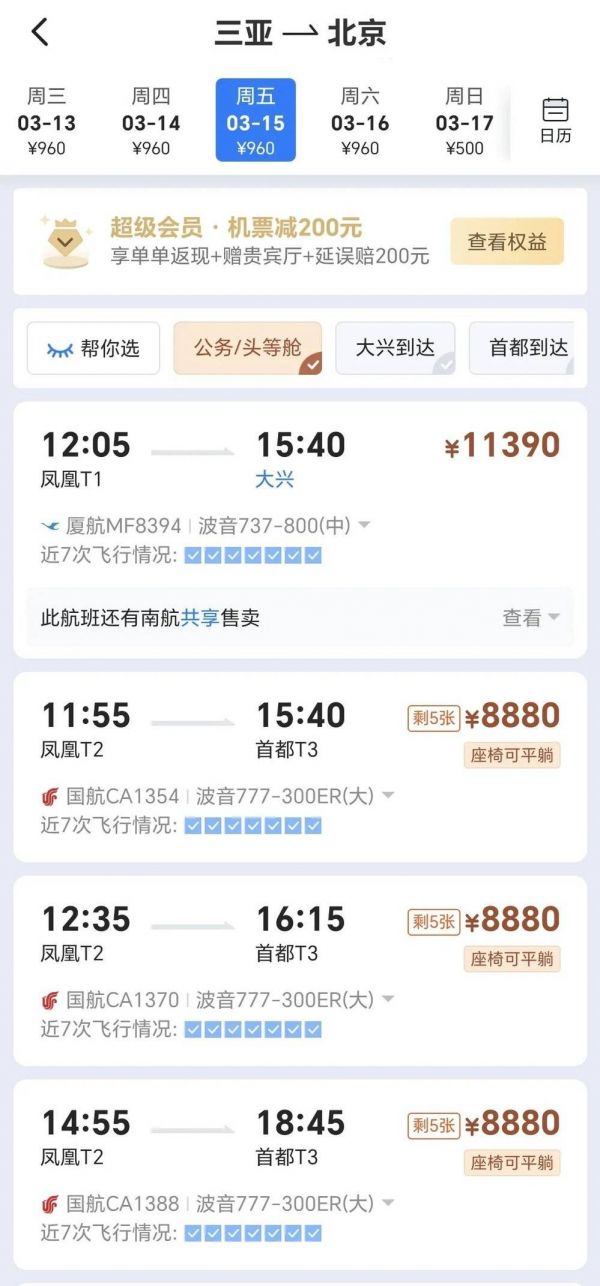Screen dimensions: 600x1286
Task: Select the date 周六 03-16
Action: (360, 122)
